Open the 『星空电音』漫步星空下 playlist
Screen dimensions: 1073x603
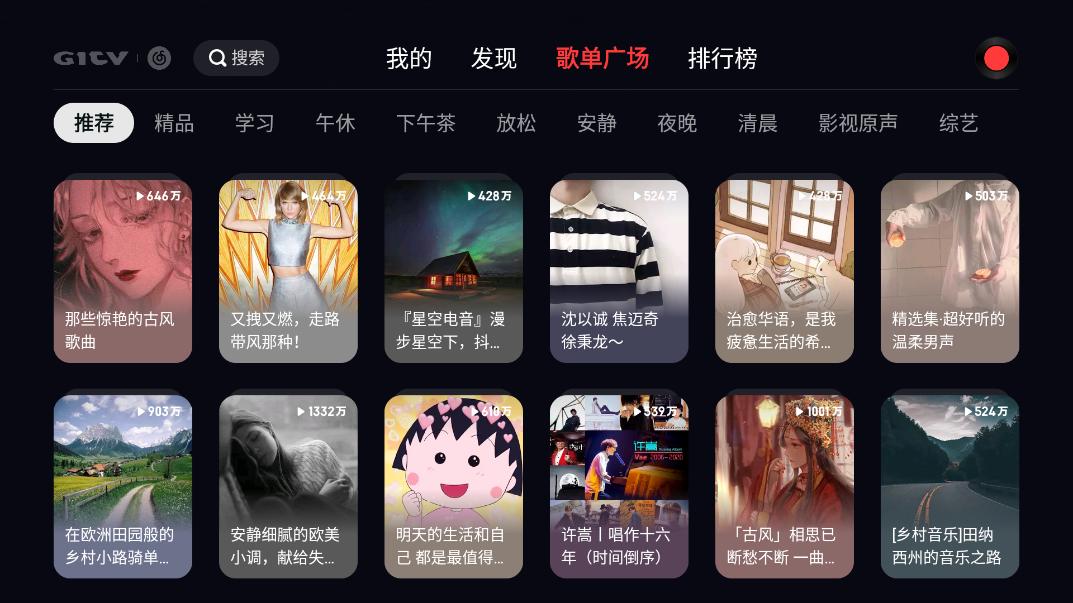[x=454, y=270]
